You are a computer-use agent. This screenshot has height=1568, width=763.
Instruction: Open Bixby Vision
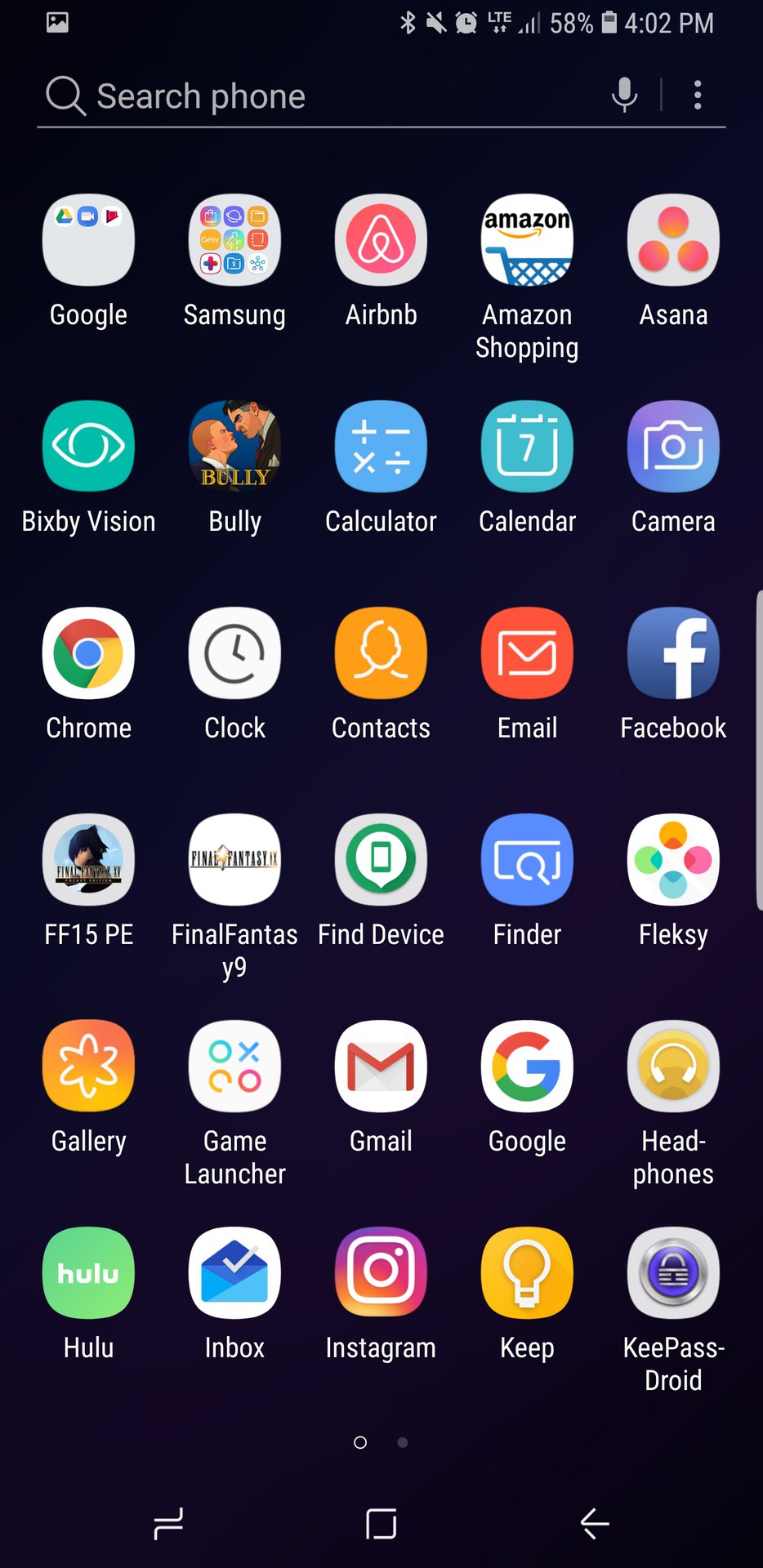88,447
